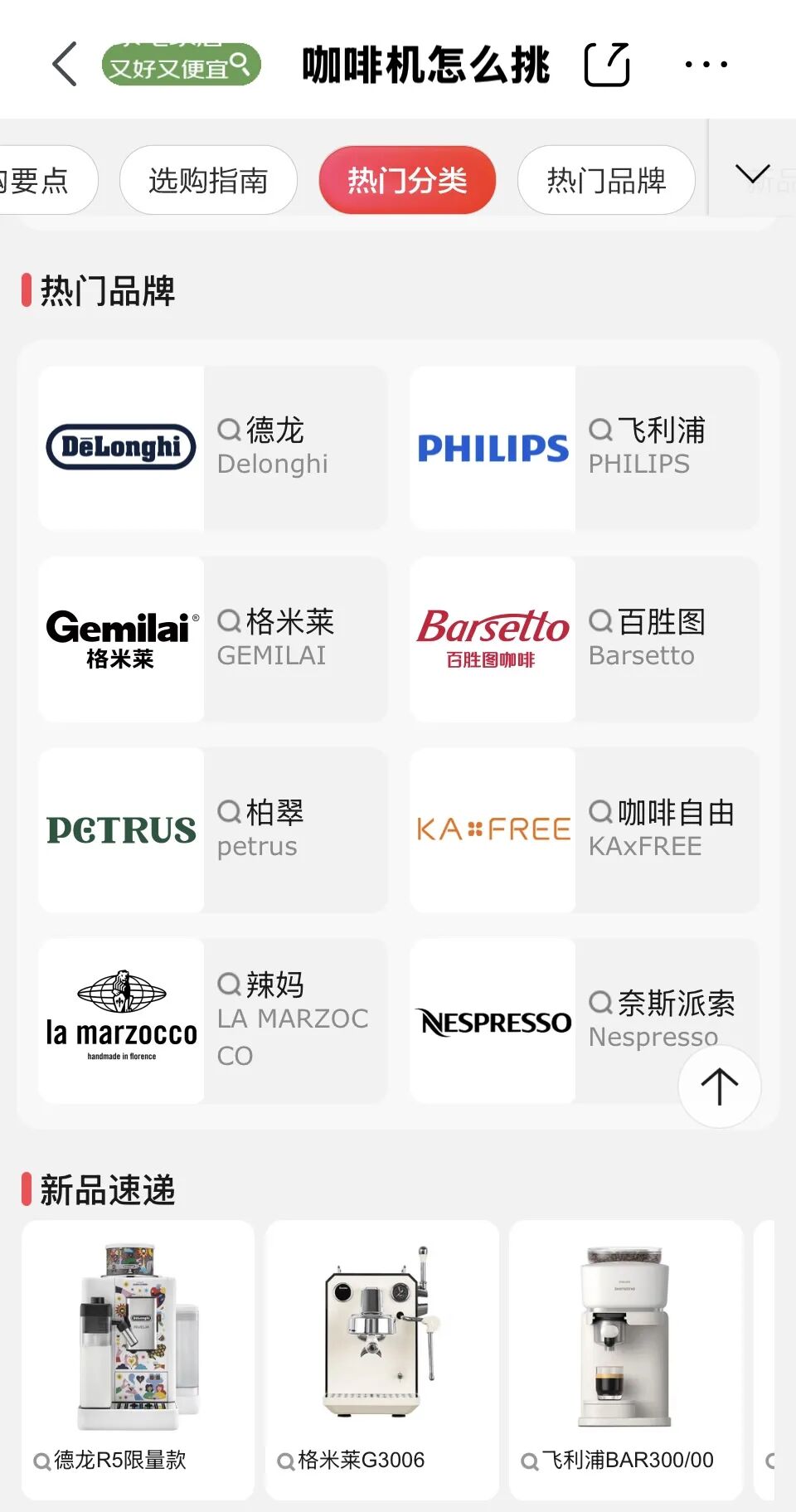Open the 咖啡自由 KAxFREE brand card
Image resolution: width=796 pixels, height=1512 pixels.
pyautogui.click(x=584, y=829)
